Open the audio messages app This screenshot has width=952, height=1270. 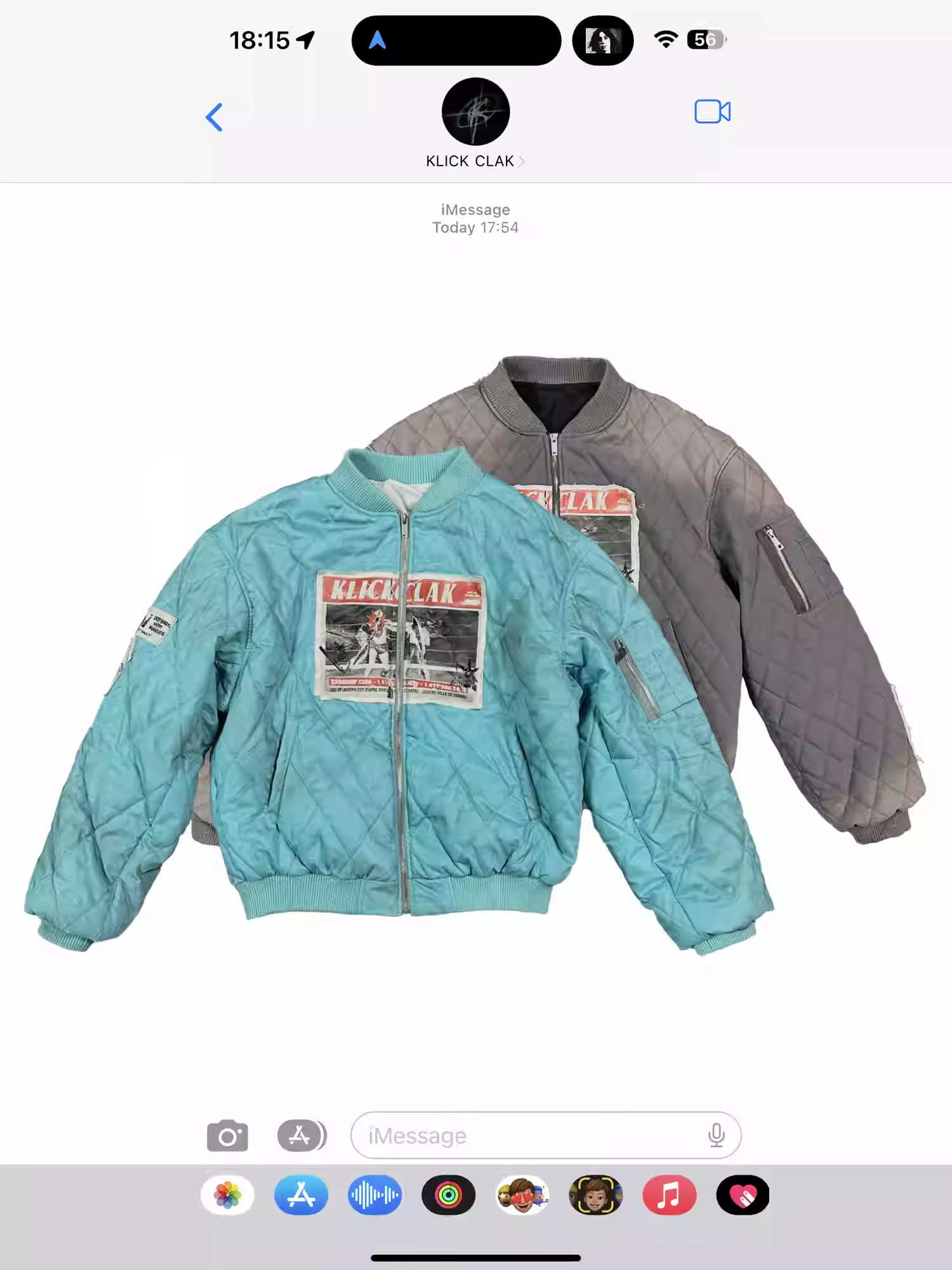tap(375, 1195)
